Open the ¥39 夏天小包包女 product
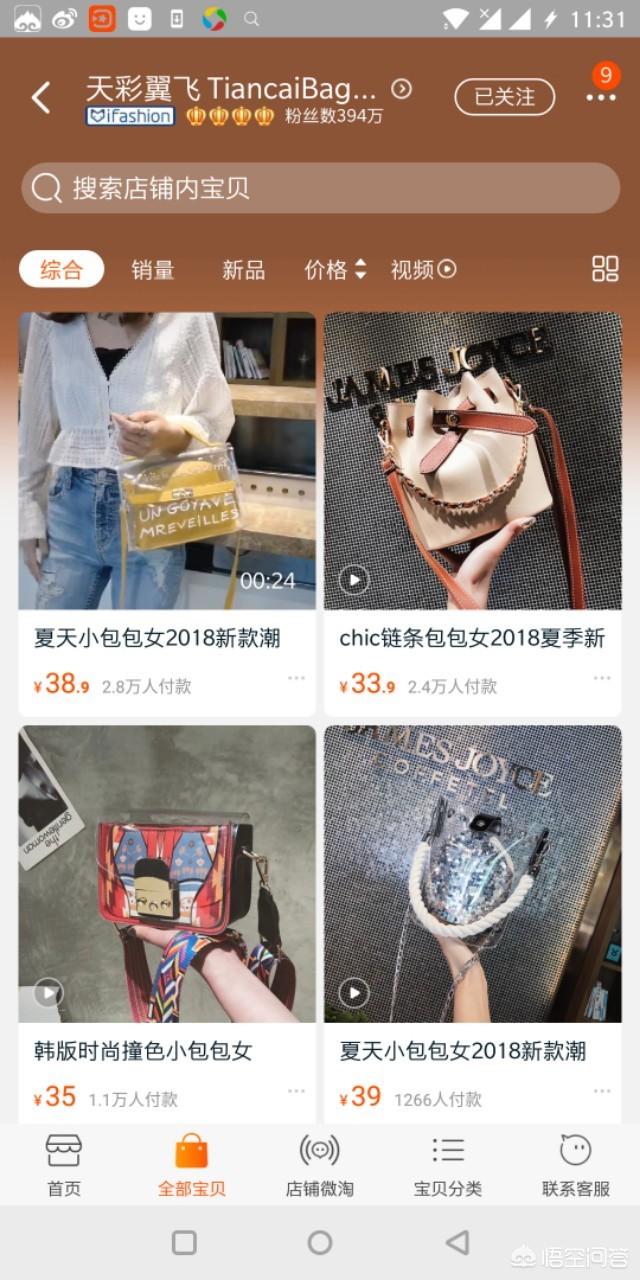Screen dimensions: 640x1280 pos(473,925)
